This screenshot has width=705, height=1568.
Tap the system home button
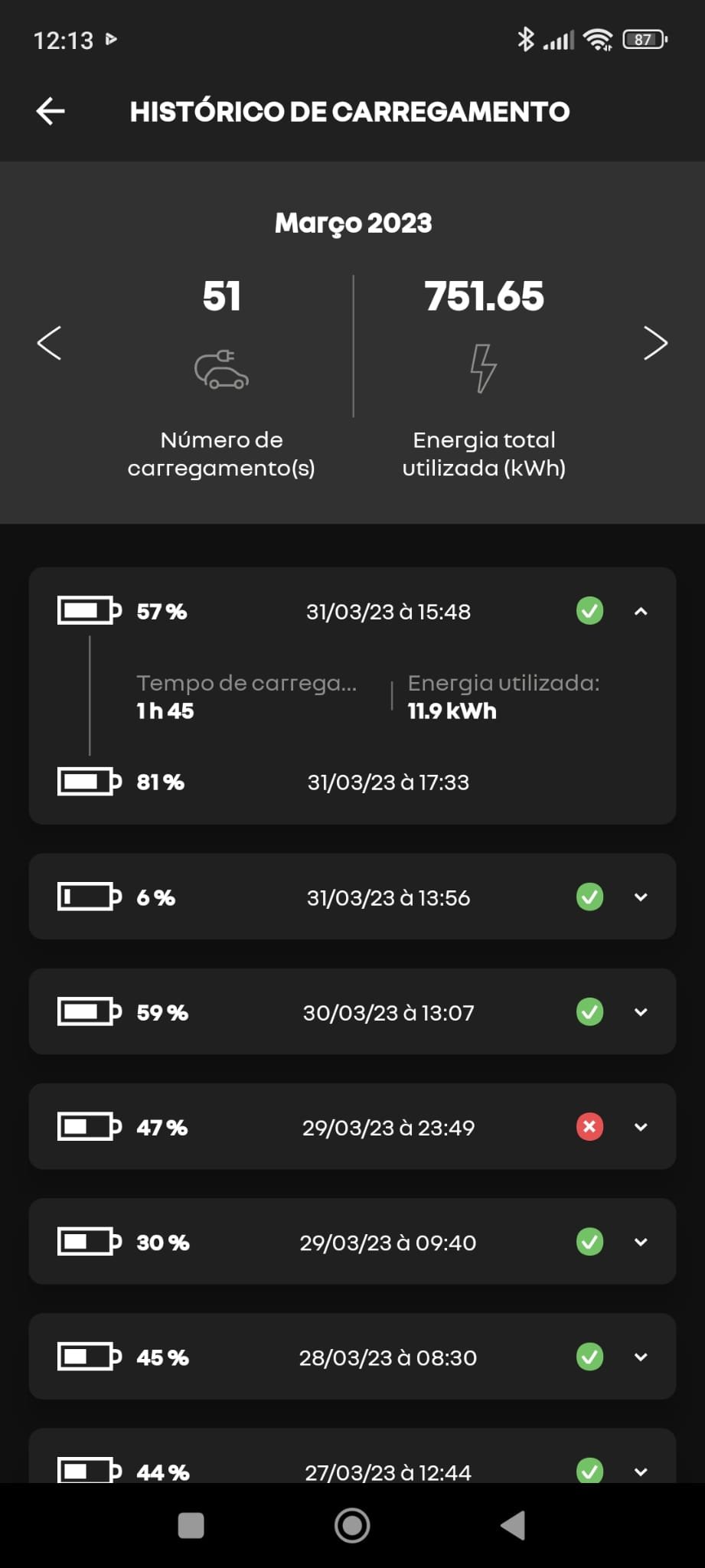tap(352, 1525)
